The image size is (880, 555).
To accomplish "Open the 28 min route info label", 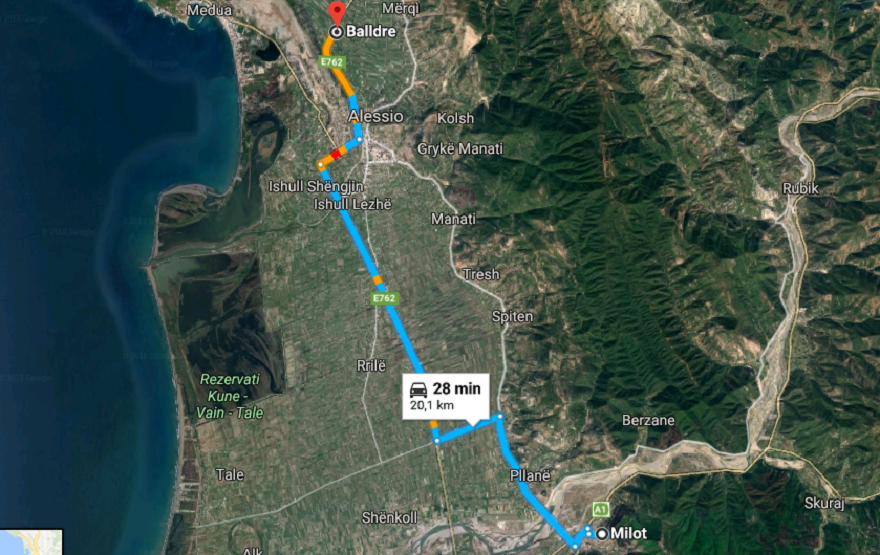I will pyautogui.click(x=446, y=395).
